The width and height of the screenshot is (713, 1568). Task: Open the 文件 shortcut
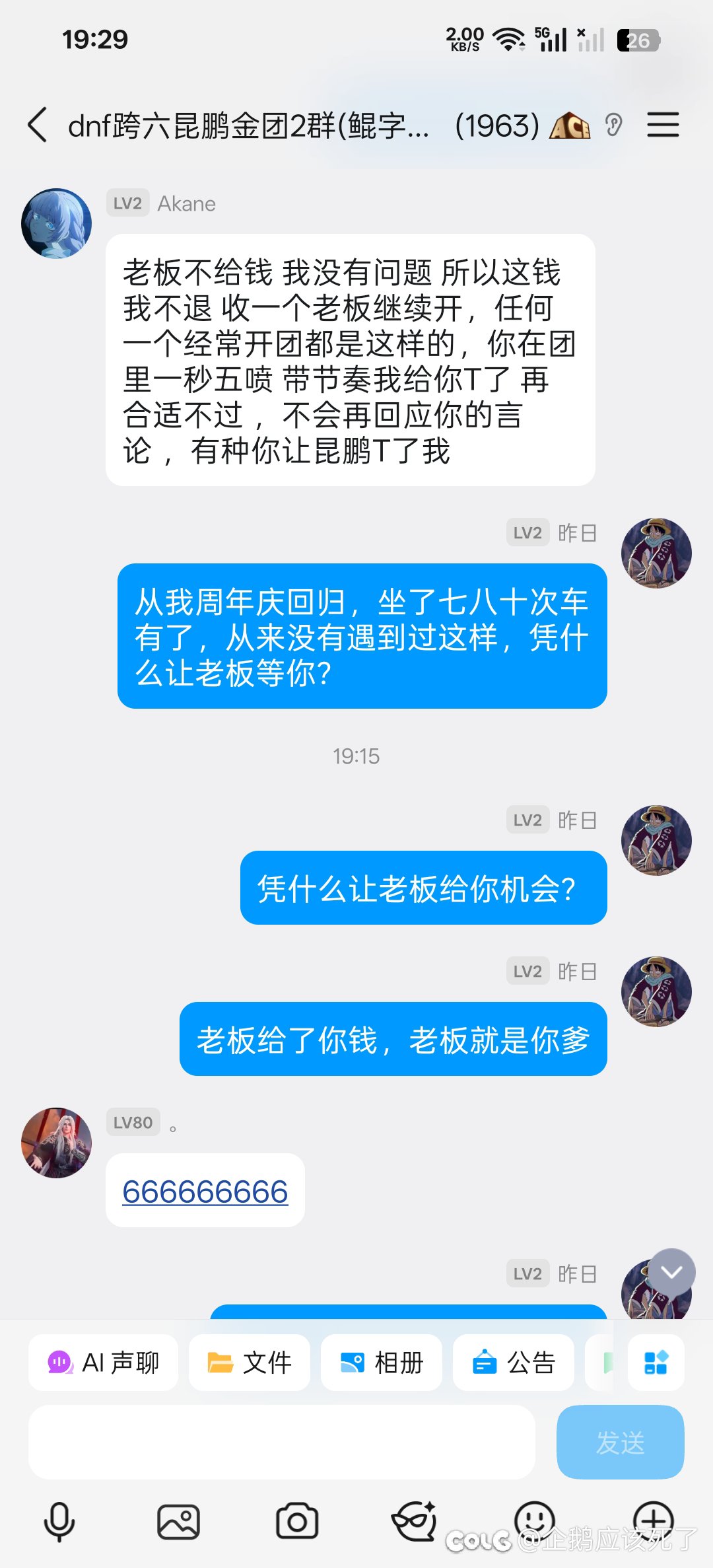tap(250, 1362)
